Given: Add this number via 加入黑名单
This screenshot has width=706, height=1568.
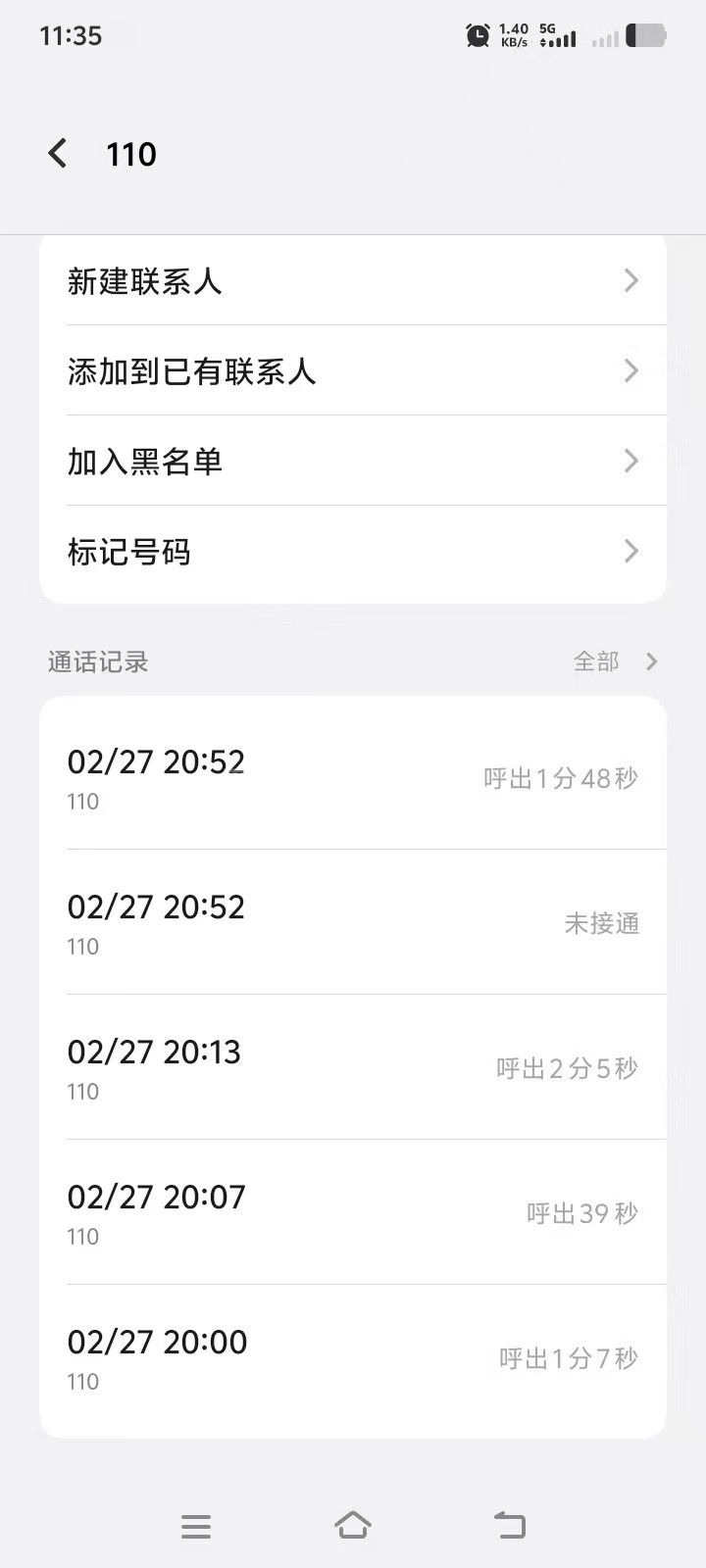Looking at the screenshot, I should tap(353, 462).
